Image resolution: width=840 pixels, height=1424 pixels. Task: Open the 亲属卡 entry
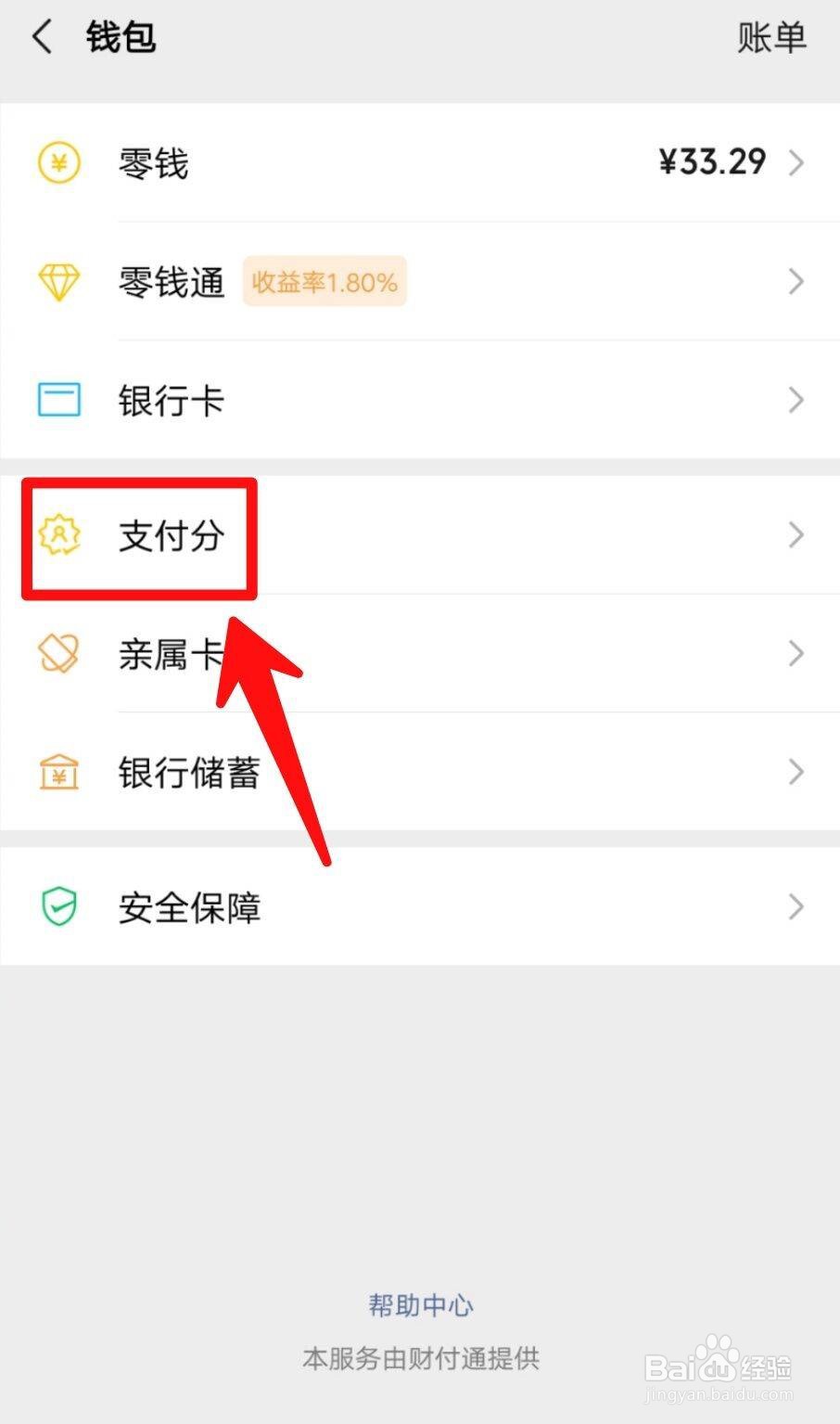point(170,654)
